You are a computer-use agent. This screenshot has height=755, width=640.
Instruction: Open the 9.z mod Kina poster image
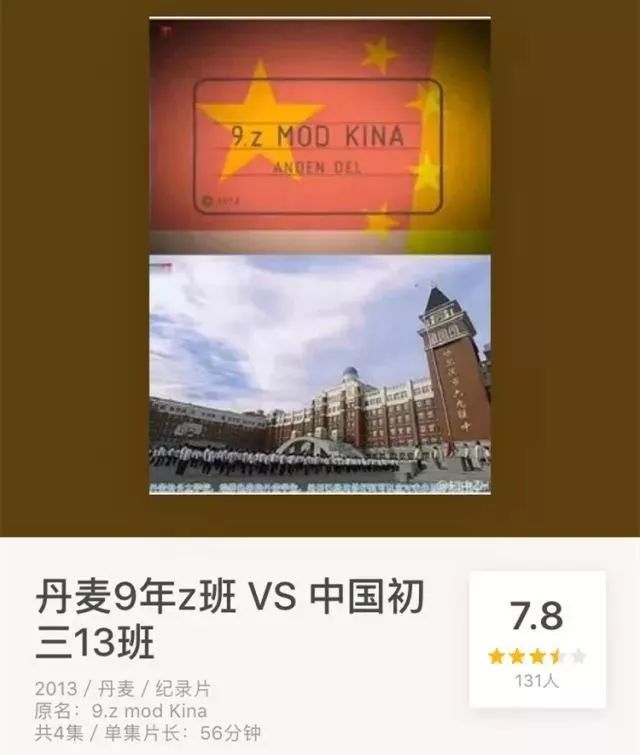pos(320,255)
